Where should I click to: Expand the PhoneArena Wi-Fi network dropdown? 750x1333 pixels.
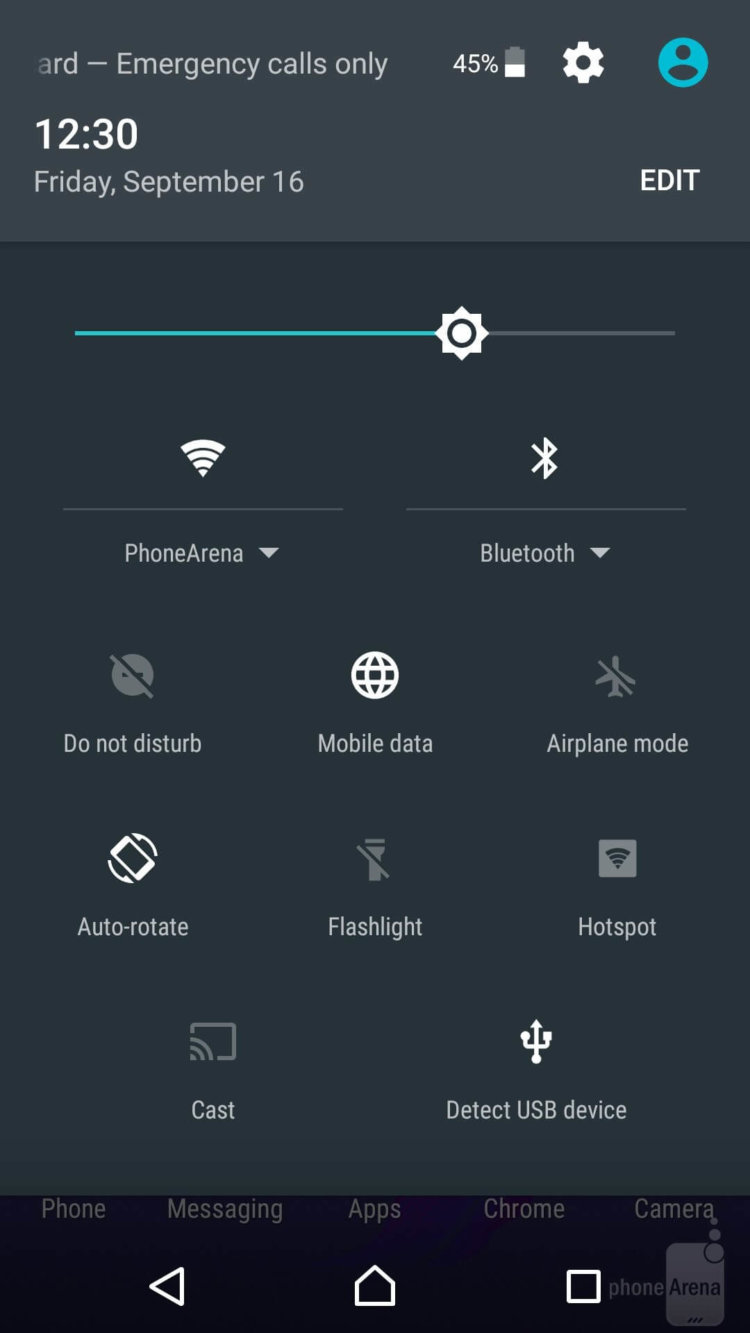pos(203,553)
